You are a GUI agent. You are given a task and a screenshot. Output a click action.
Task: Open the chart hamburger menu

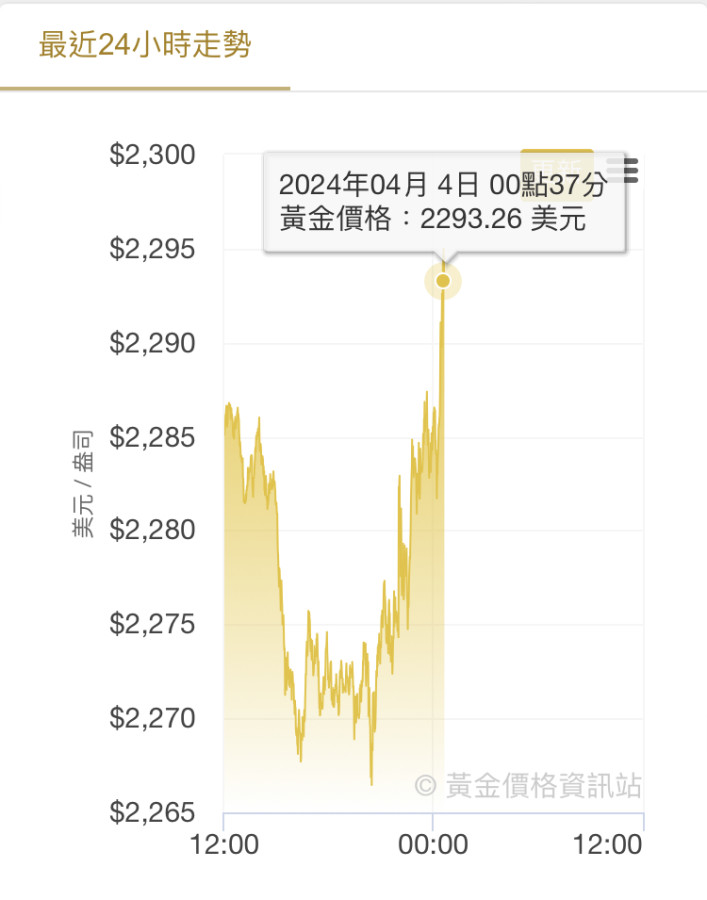pos(628,170)
